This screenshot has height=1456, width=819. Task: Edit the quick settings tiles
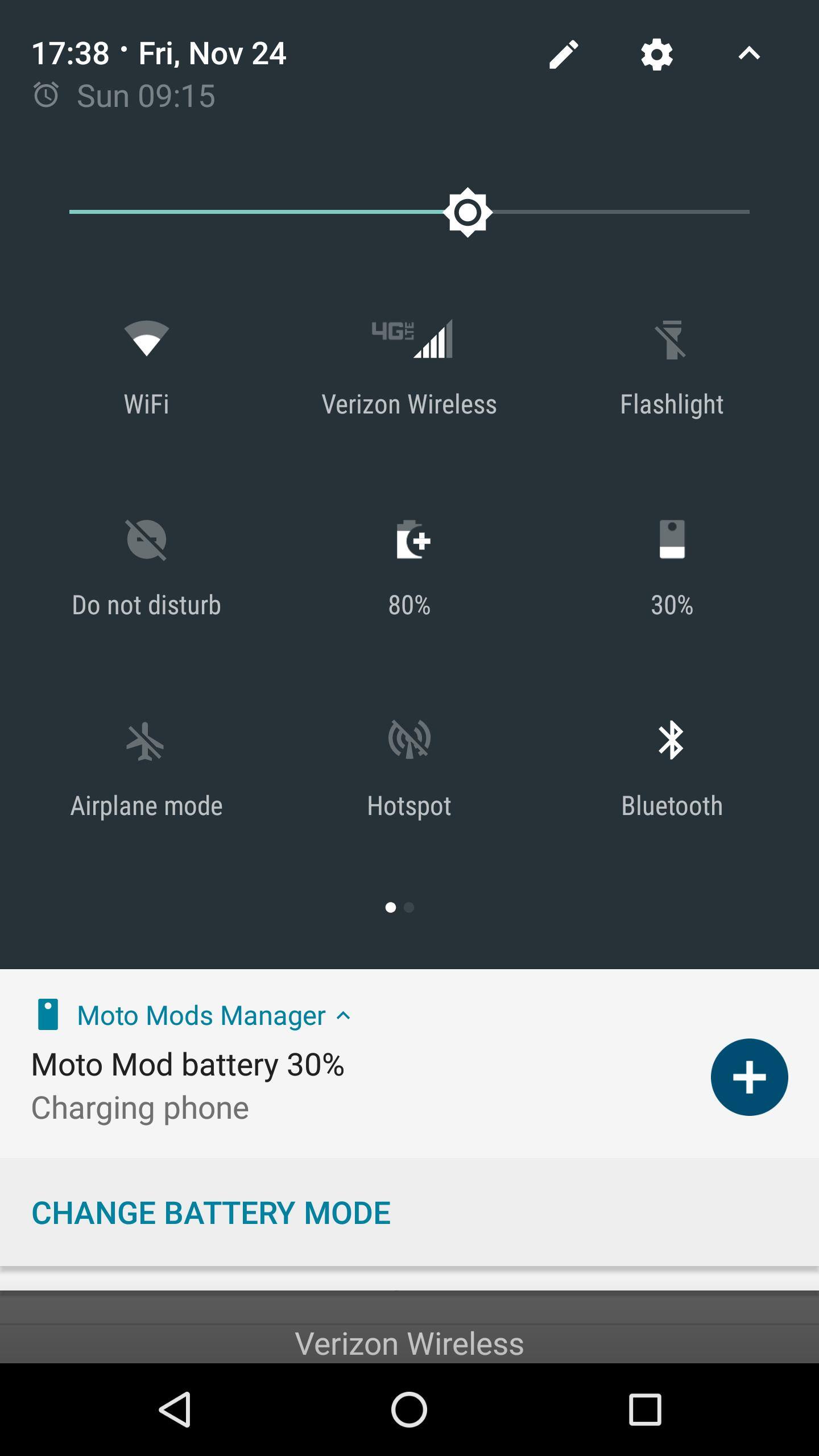pos(563,54)
